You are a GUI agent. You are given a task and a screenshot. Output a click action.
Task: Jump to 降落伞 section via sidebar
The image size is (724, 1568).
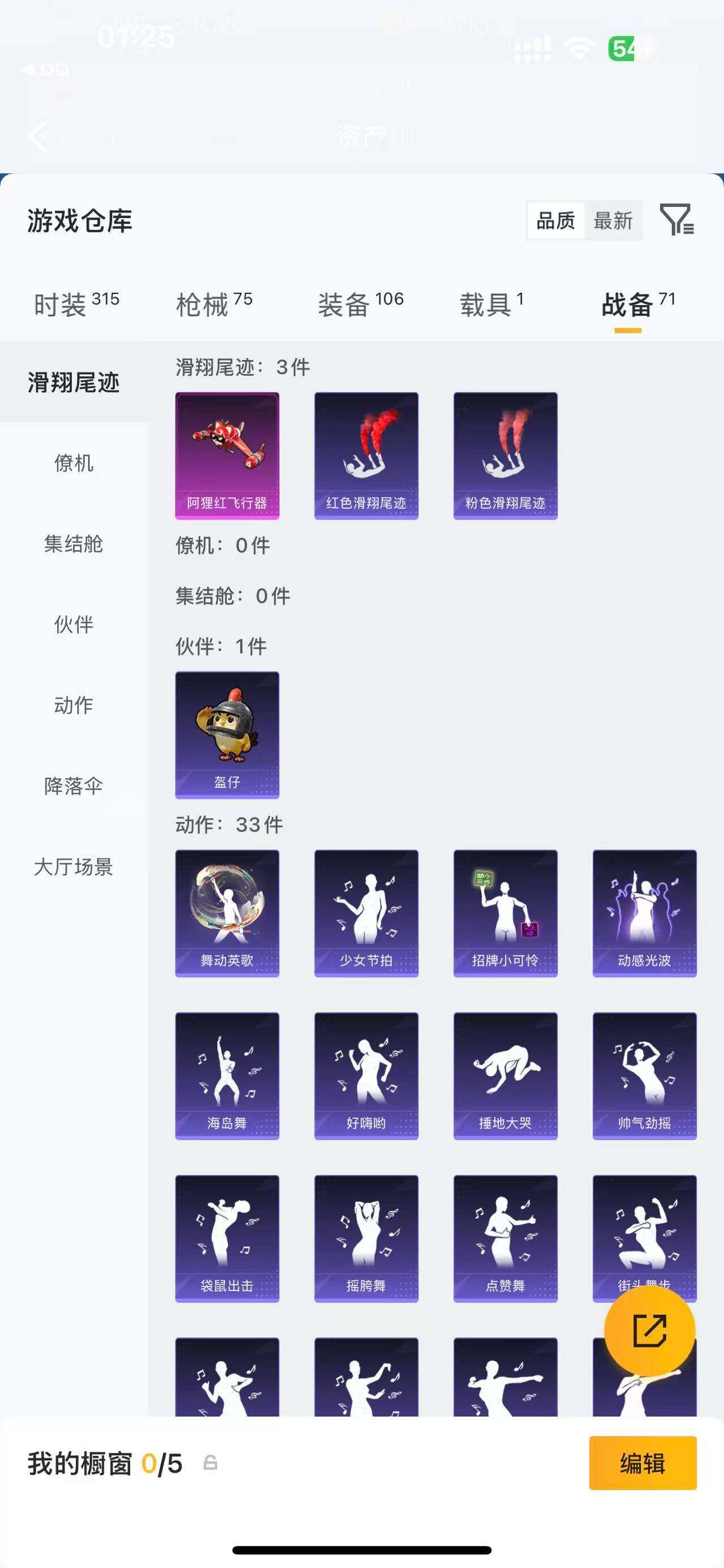coord(73,786)
